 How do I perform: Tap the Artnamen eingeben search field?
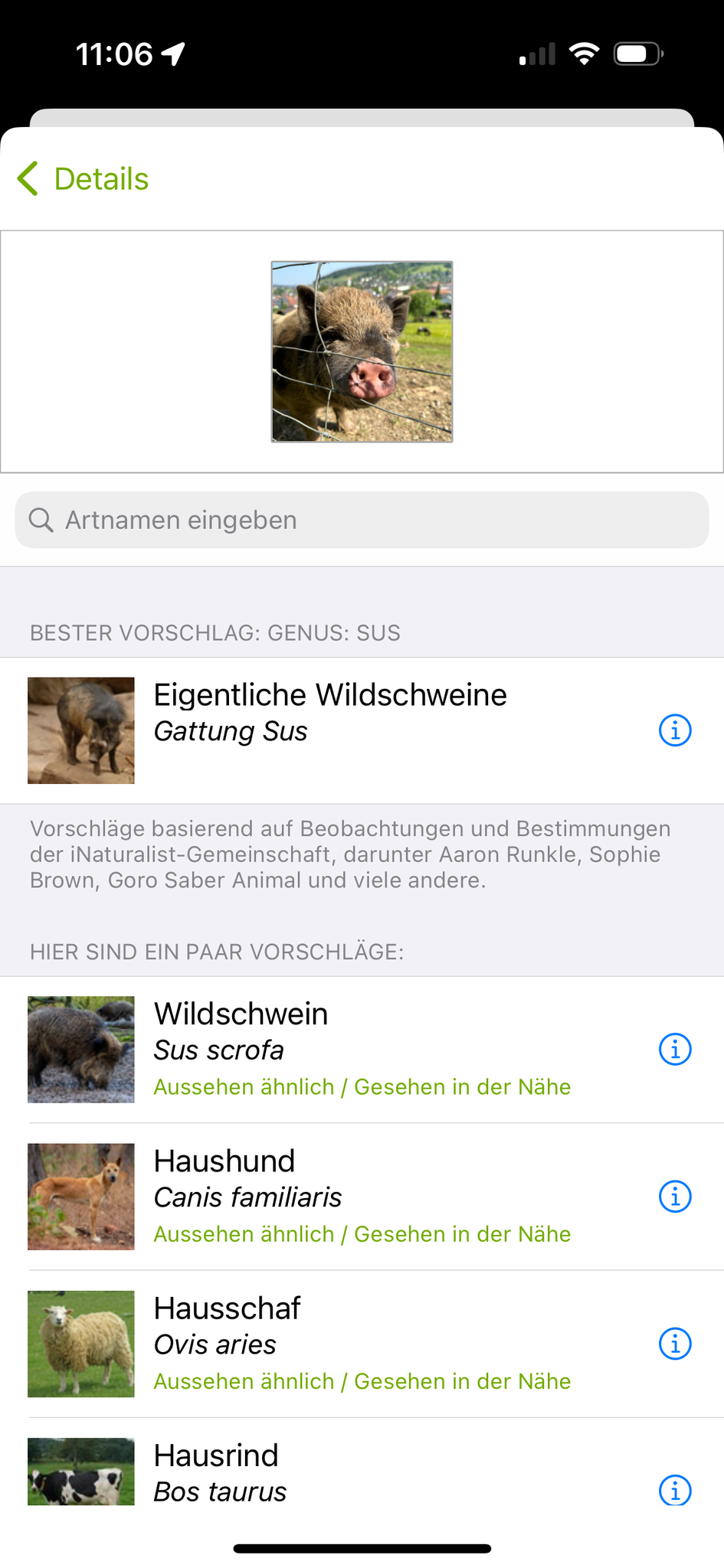point(362,520)
